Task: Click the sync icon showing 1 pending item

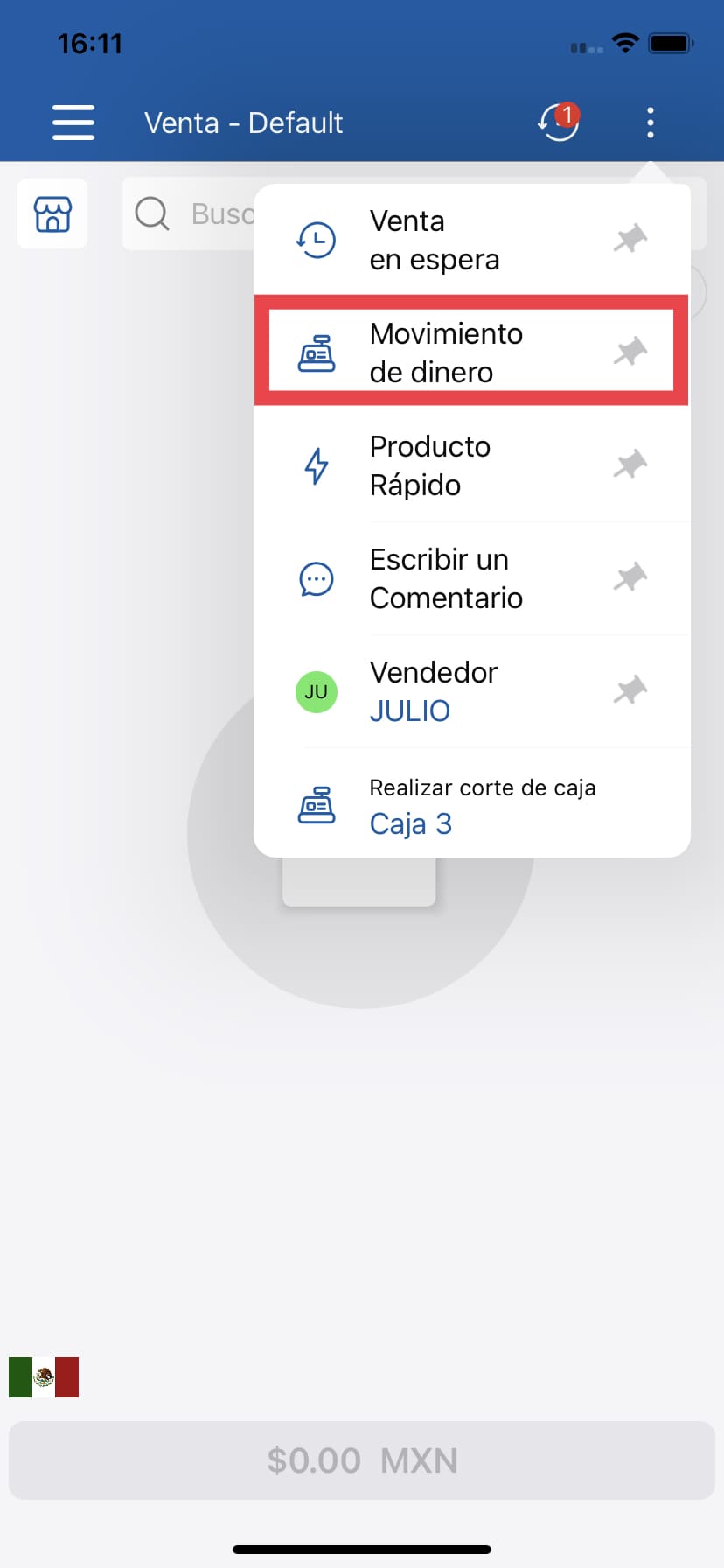Action: 557,122
